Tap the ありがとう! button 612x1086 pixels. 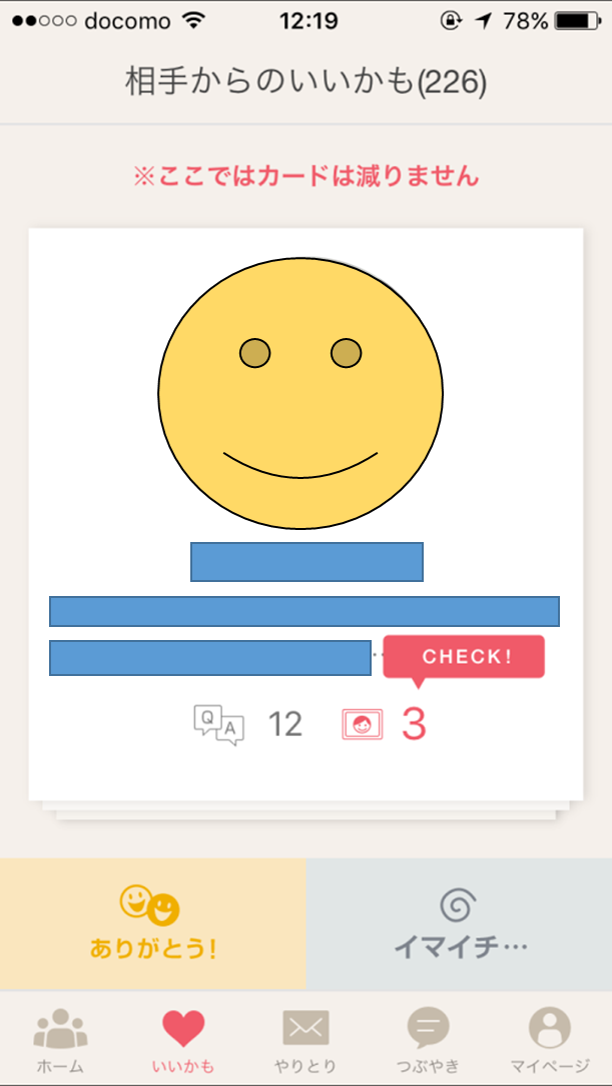tap(153, 924)
